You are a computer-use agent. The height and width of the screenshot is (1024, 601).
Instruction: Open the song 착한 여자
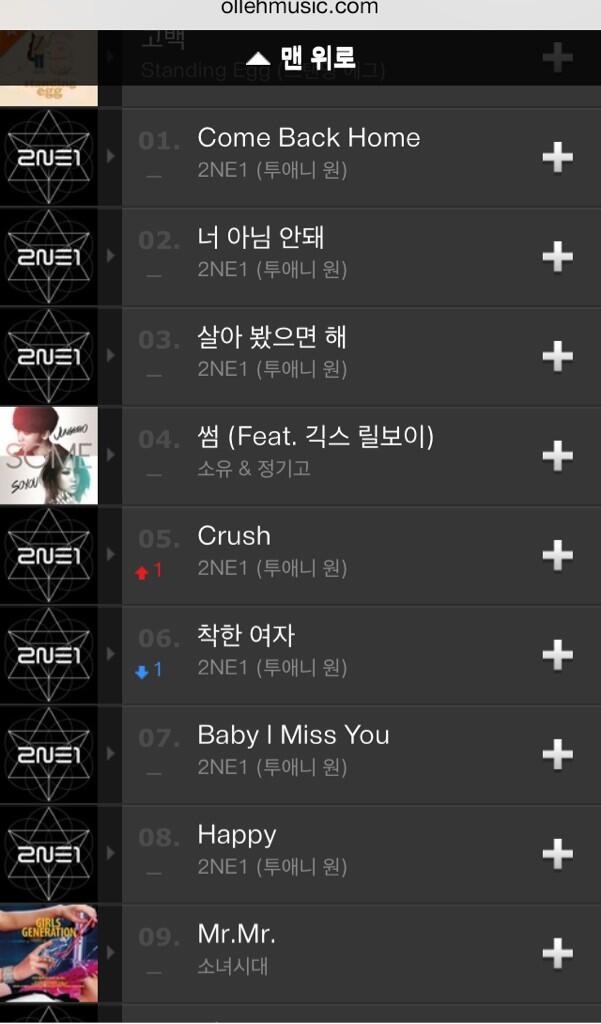tap(246, 636)
